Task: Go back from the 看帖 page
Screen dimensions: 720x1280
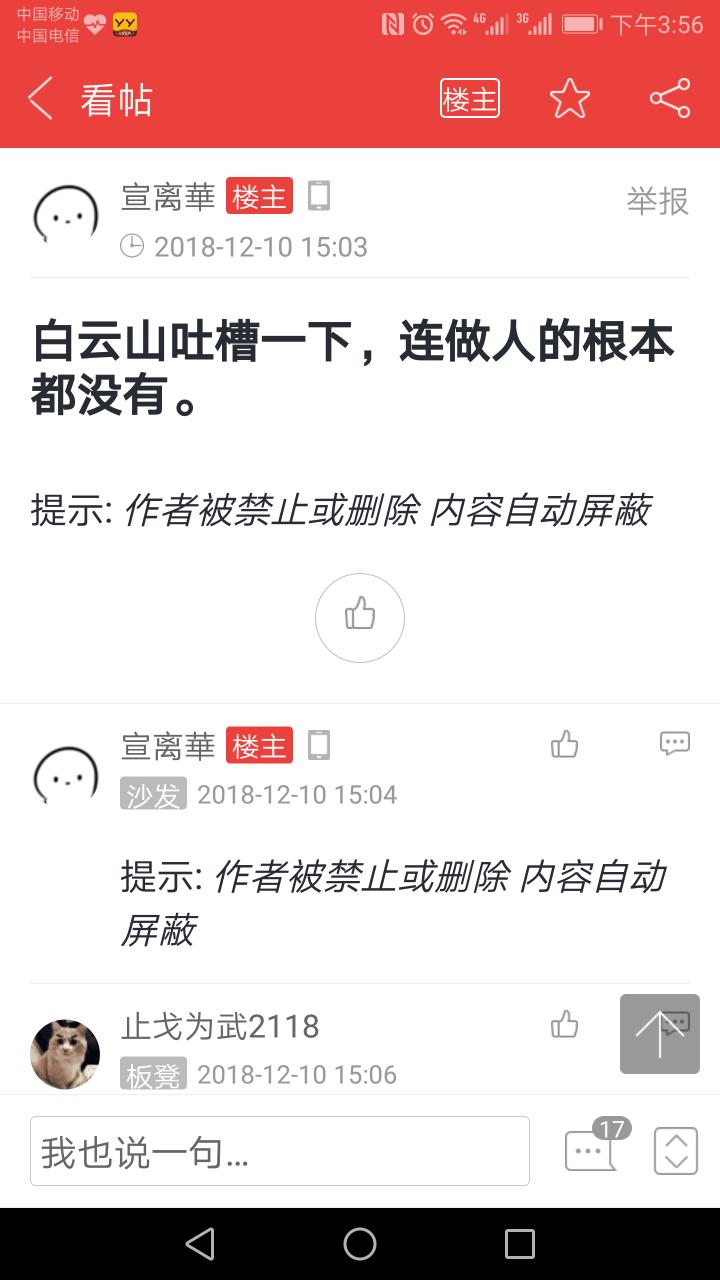Action: pos(41,99)
